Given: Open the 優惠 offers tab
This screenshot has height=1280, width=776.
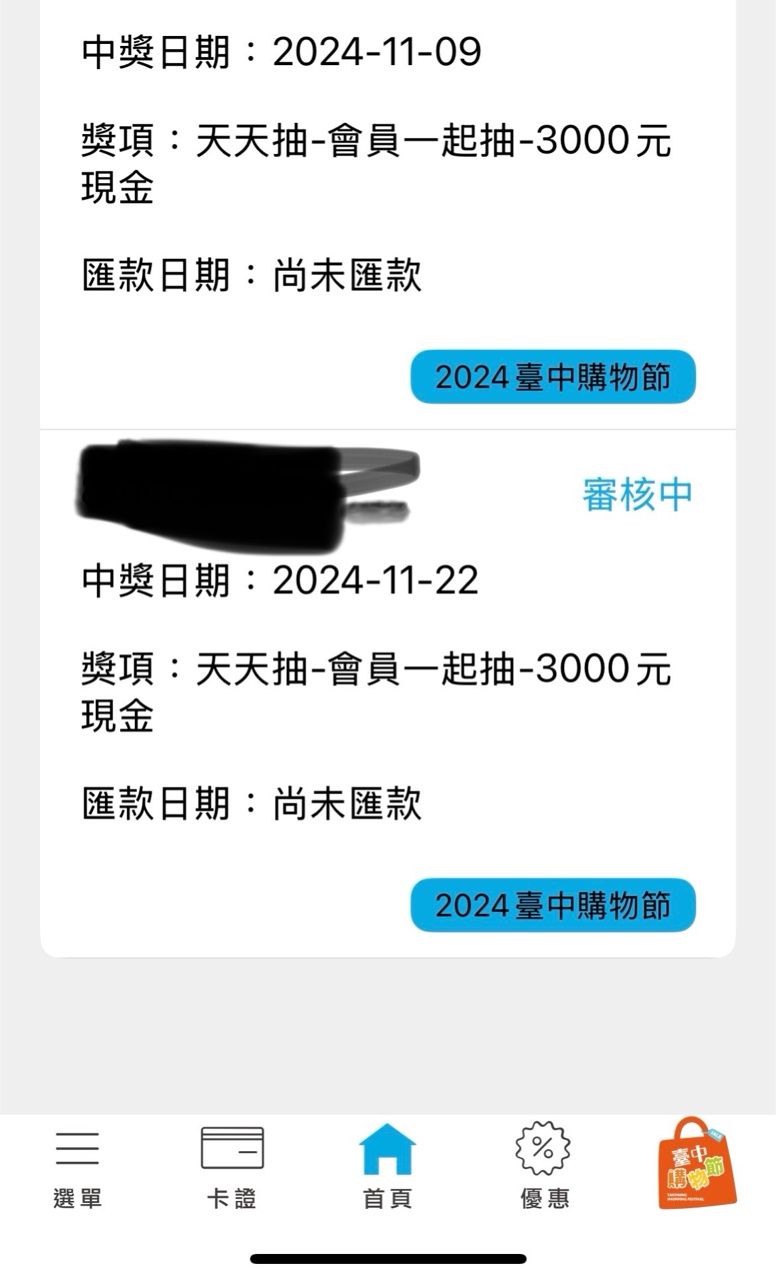Looking at the screenshot, I should tap(543, 1166).
